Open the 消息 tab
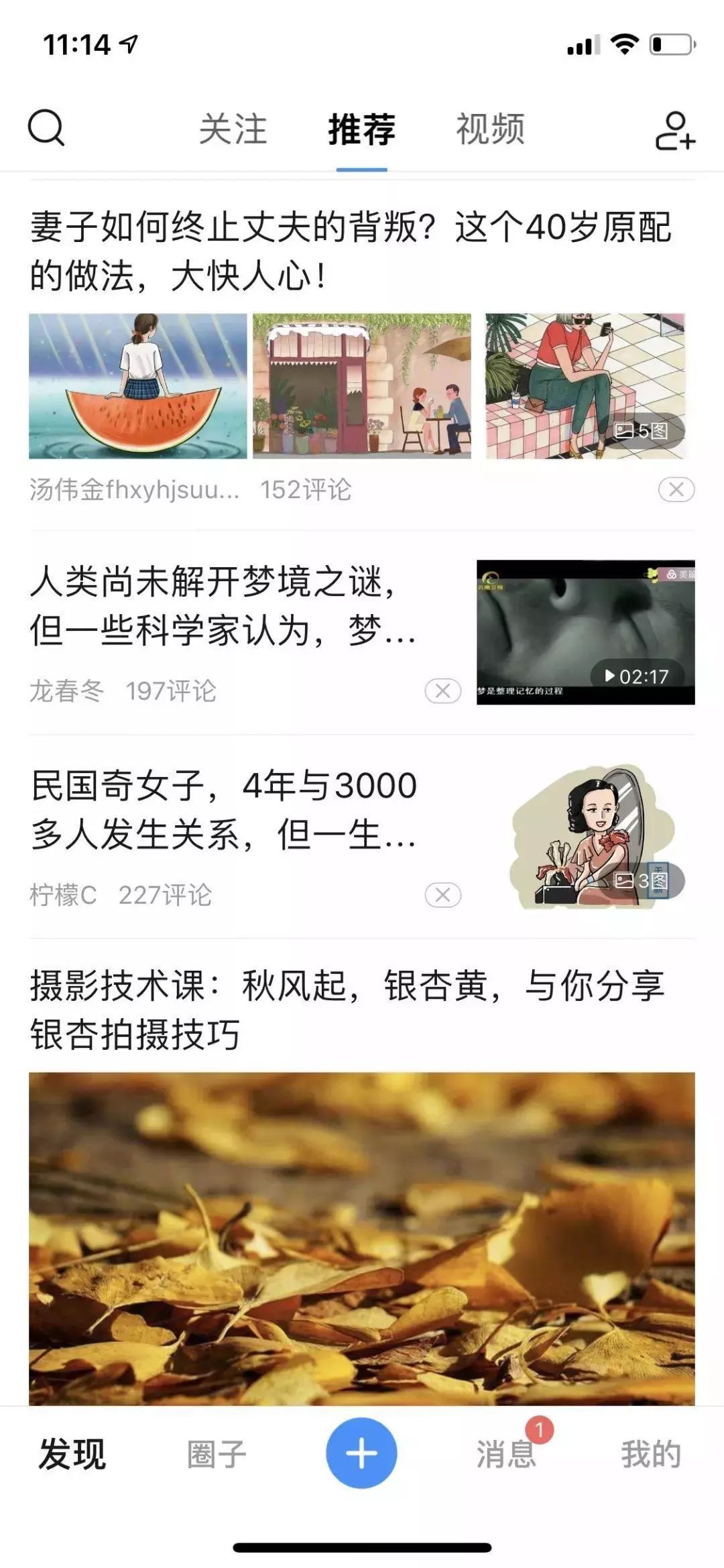Viewport: 724px width, 1568px height. (506, 1455)
